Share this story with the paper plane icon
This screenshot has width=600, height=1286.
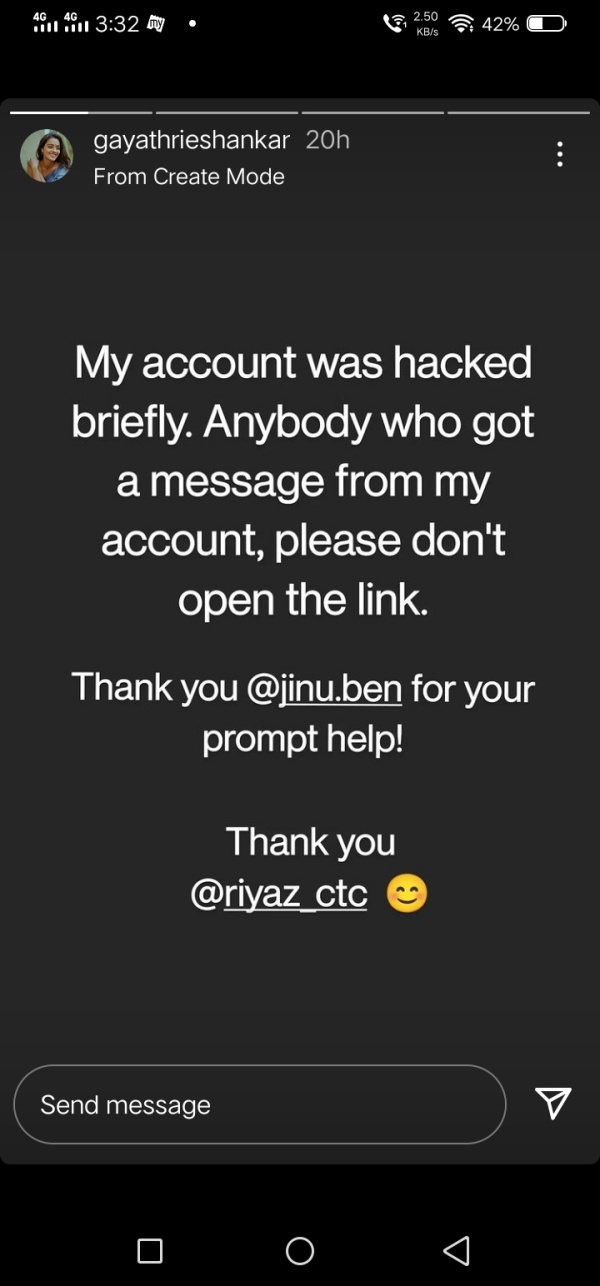coord(553,1102)
